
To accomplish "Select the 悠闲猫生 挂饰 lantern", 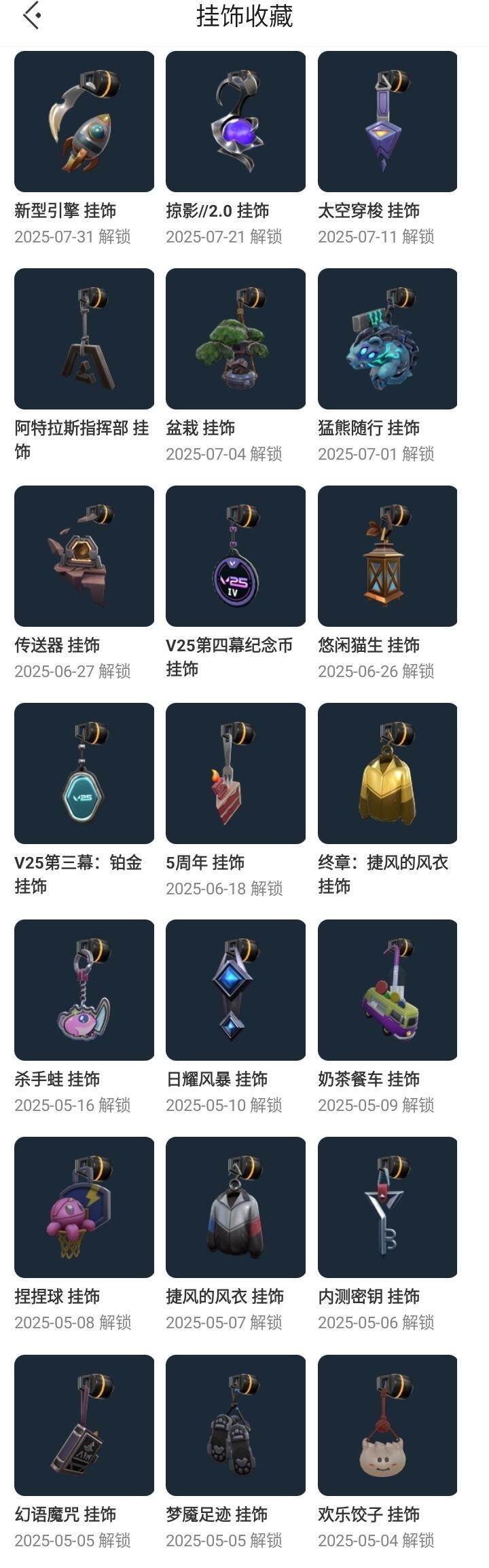I will click(387, 556).
